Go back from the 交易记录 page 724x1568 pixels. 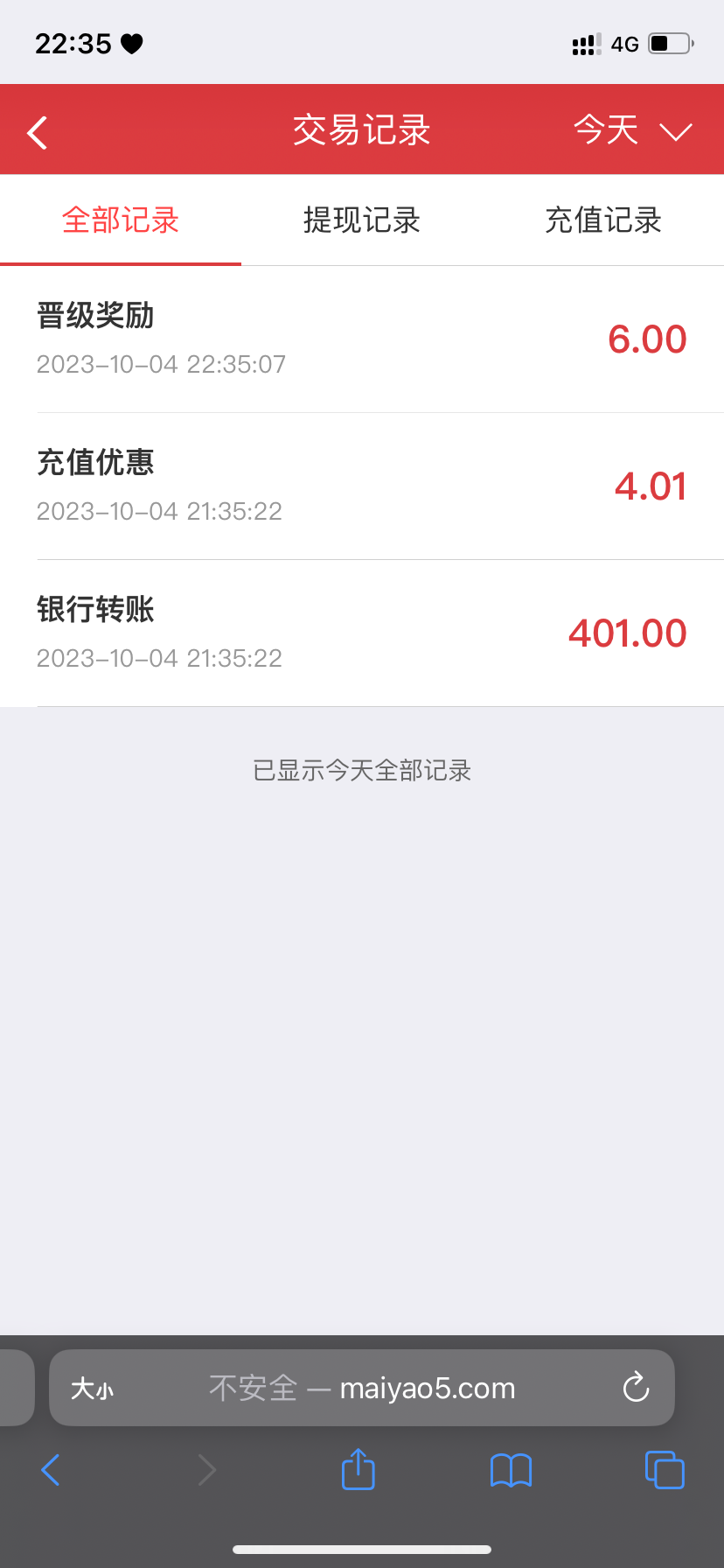tap(38, 133)
